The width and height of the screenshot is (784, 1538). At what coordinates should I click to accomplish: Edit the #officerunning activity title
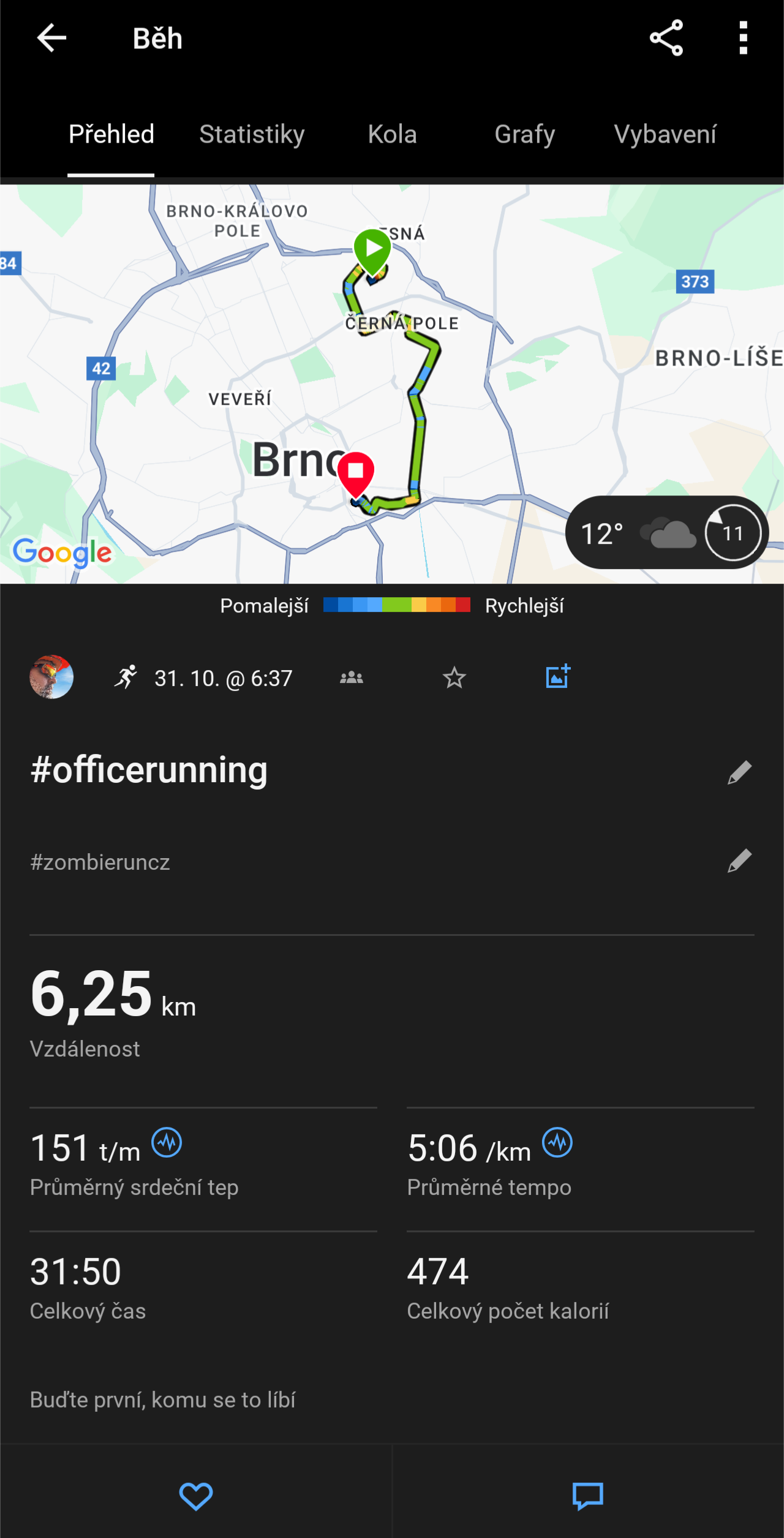pyautogui.click(x=739, y=772)
